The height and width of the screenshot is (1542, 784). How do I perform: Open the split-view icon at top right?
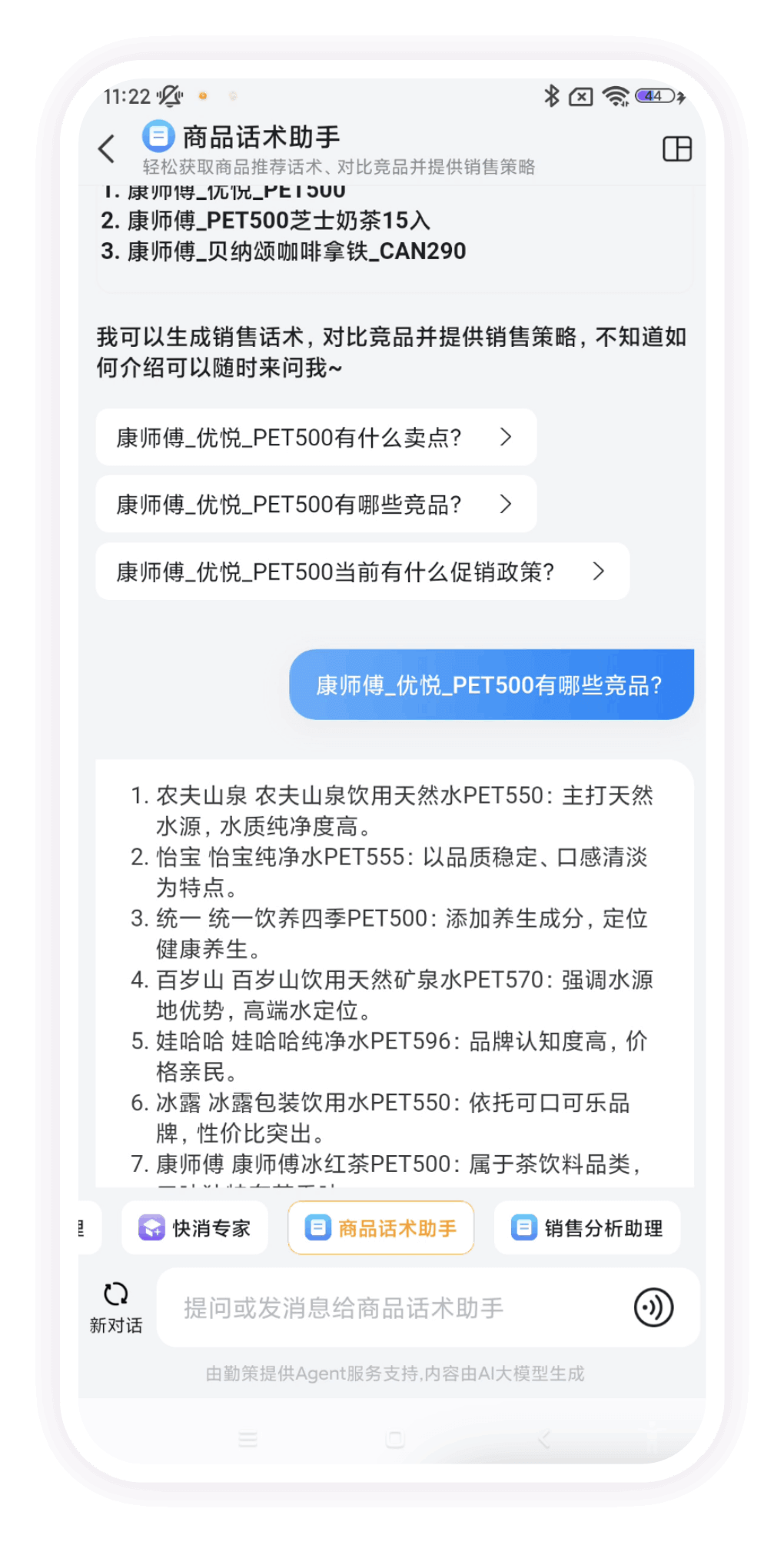(676, 149)
